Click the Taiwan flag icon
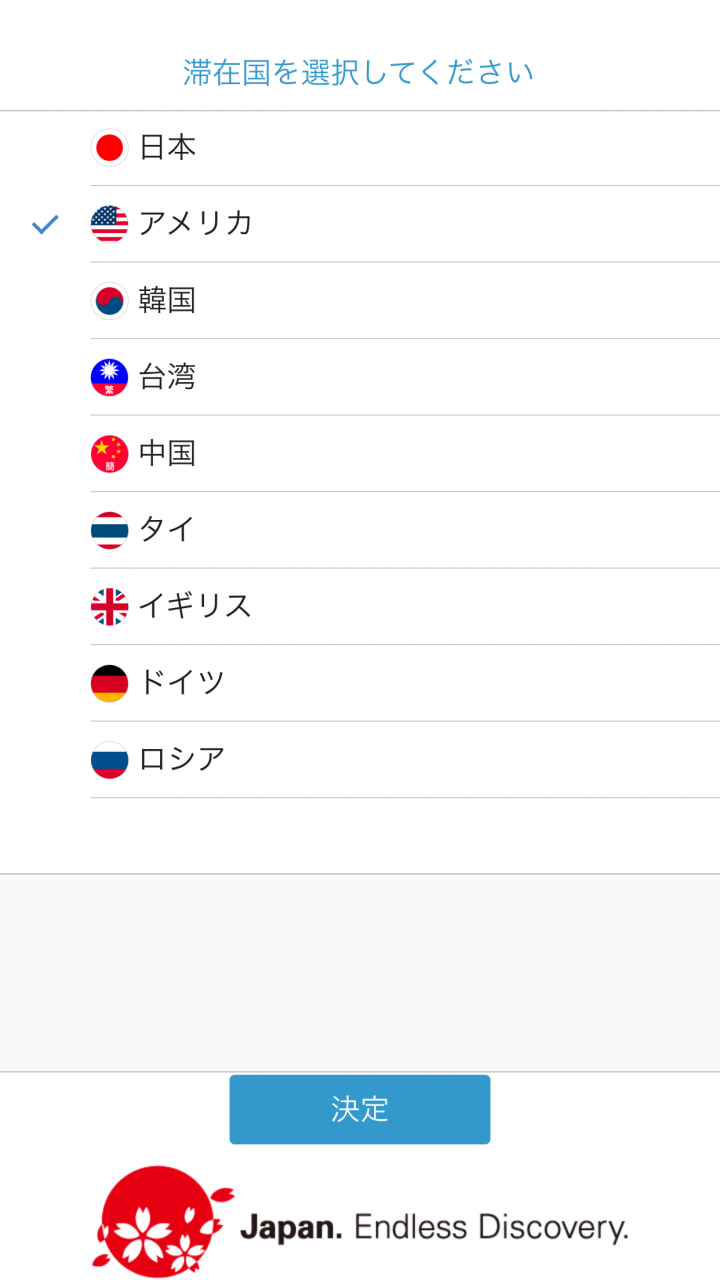Image resolution: width=720 pixels, height=1280 pixels. pos(109,377)
